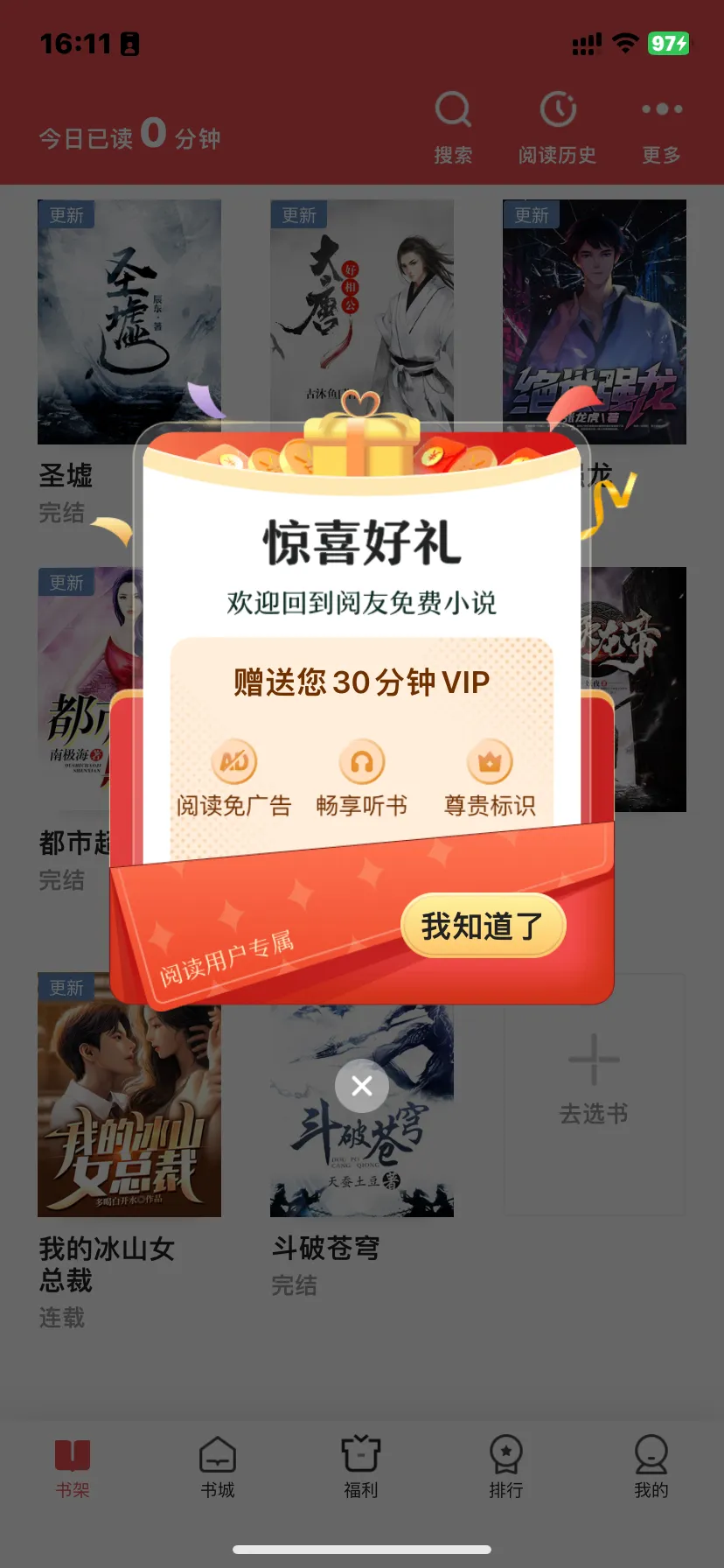Switch to the 书城 tab
This screenshot has width=724, height=1568.
pyautogui.click(x=218, y=1466)
